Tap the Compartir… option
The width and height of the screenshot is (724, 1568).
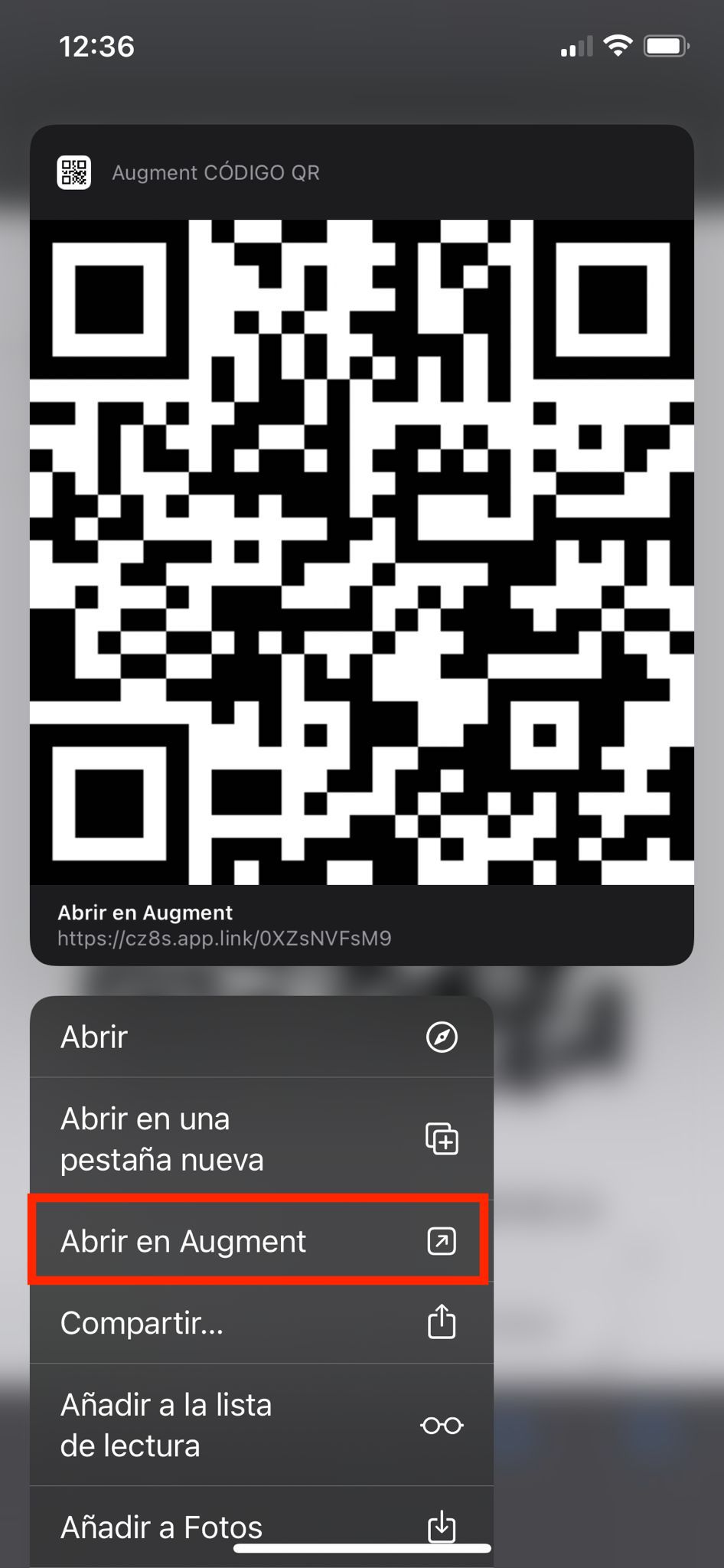click(260, 1323)
